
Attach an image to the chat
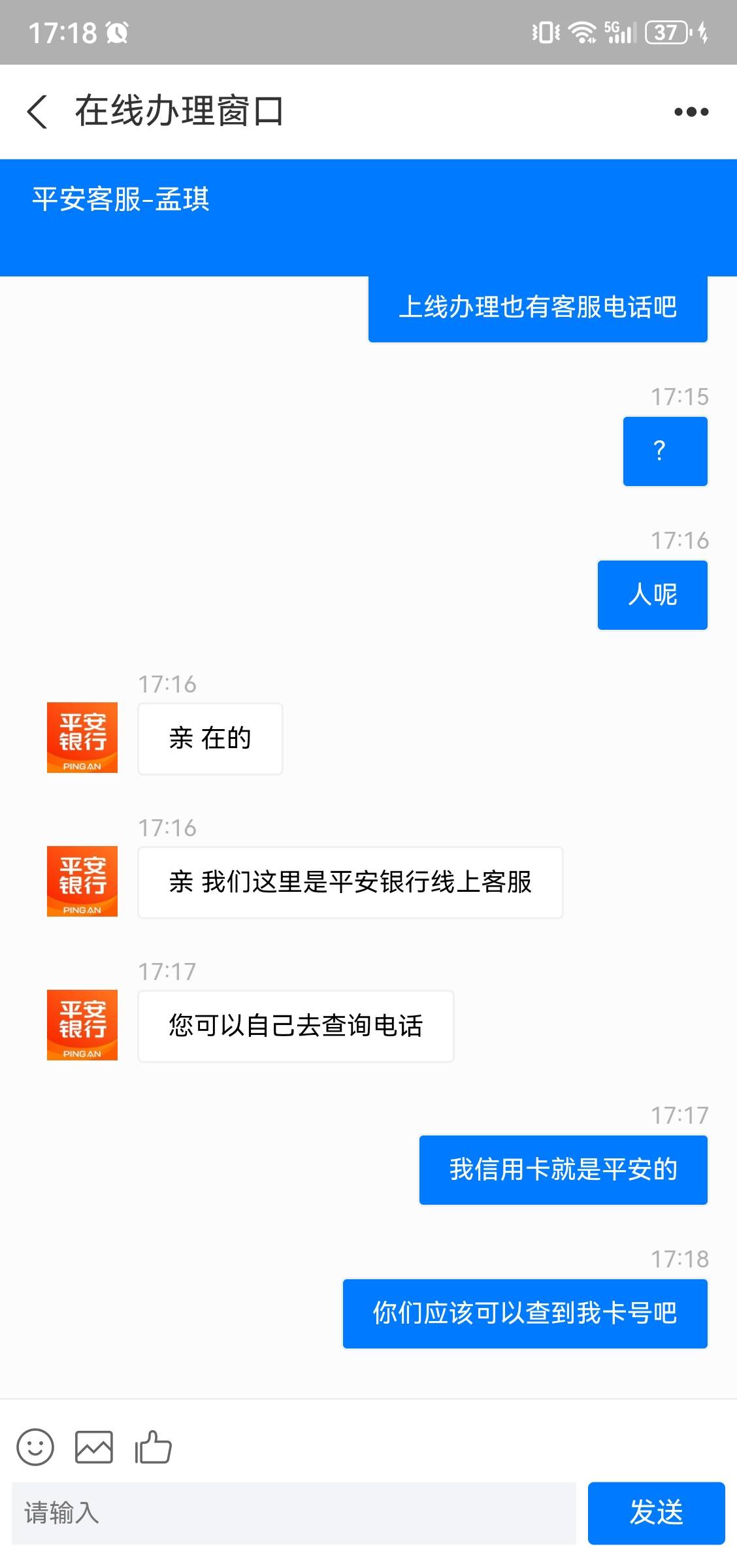click(94, 1446)
